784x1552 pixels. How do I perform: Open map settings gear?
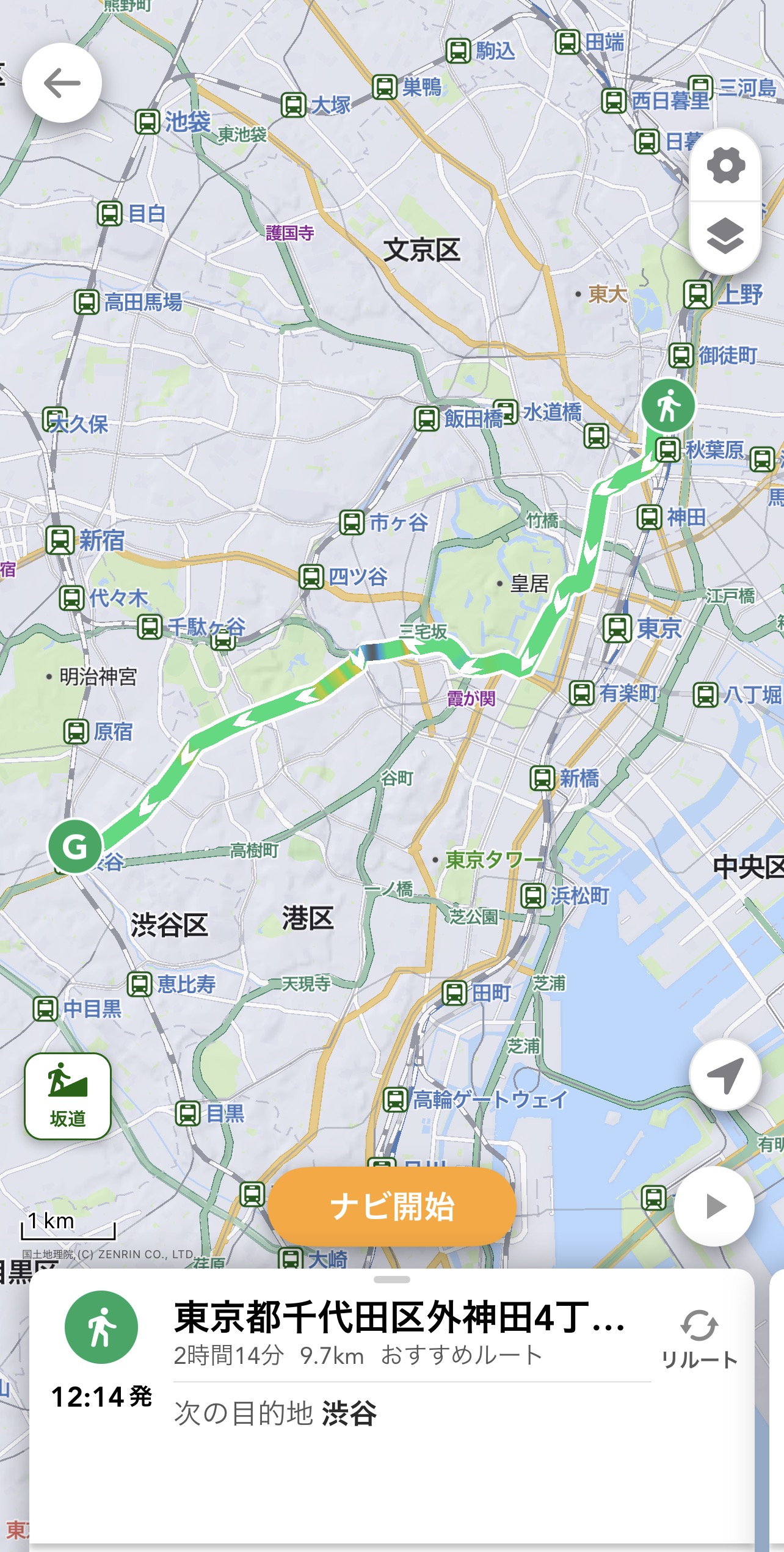coord(725,165)
